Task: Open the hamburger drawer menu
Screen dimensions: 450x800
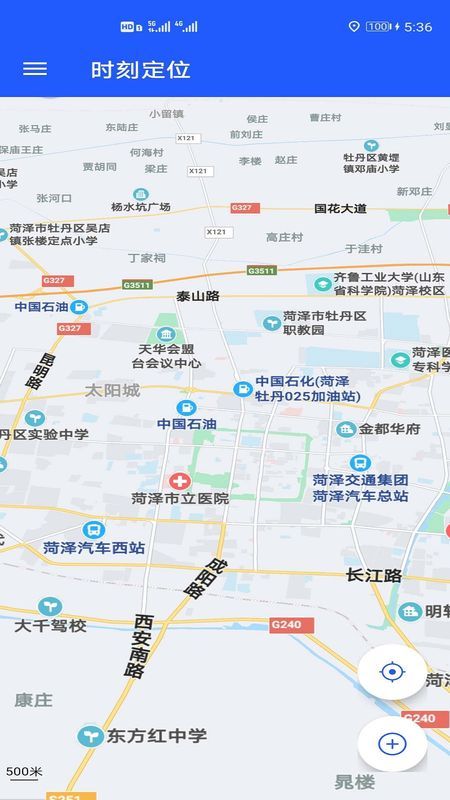Action: [x=35, y=69]
